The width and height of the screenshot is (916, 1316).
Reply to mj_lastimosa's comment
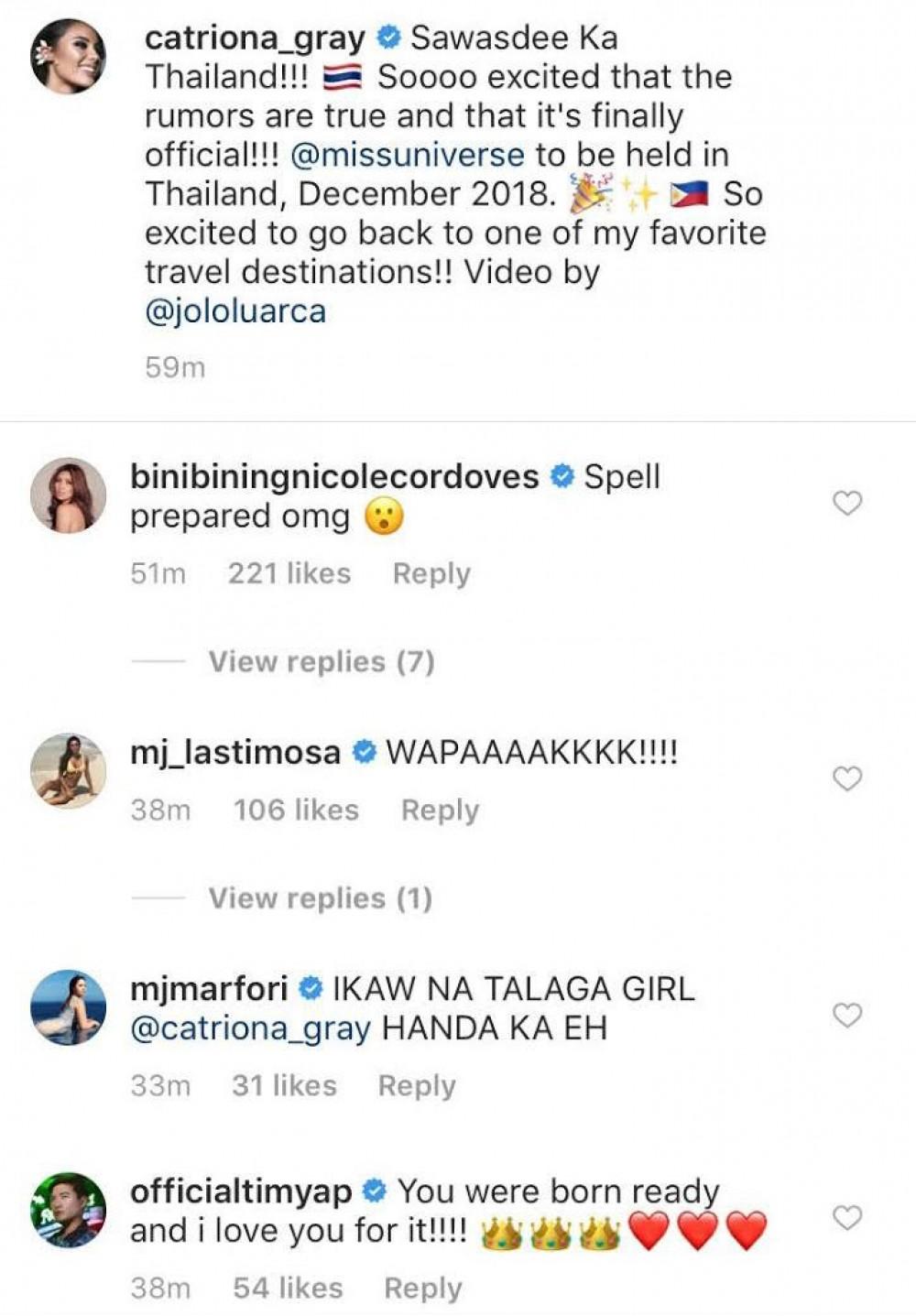(x=440, y=810)
